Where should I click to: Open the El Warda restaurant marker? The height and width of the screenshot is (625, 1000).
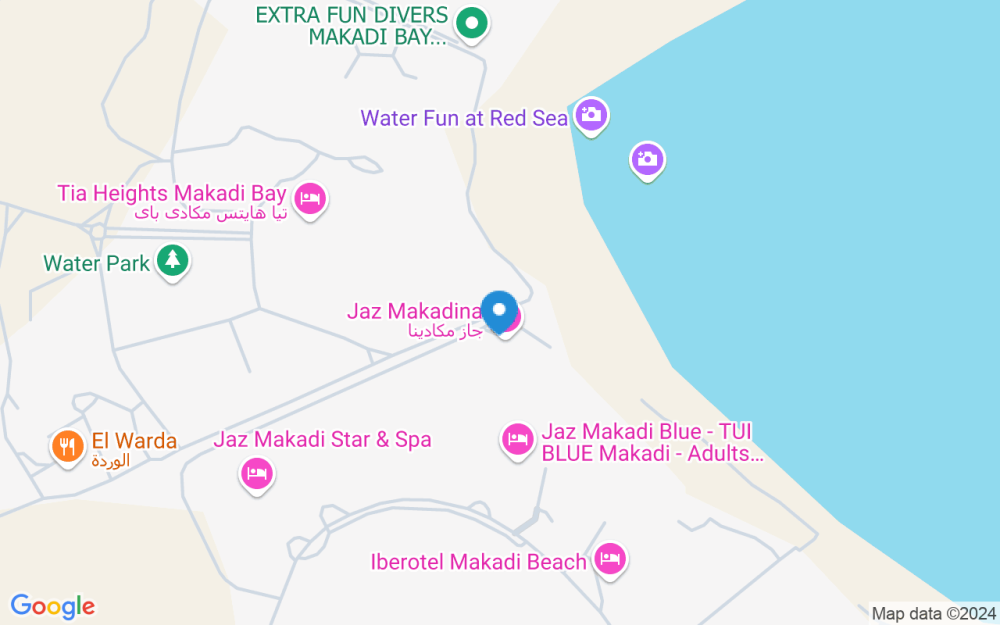(x=67, y=445)
